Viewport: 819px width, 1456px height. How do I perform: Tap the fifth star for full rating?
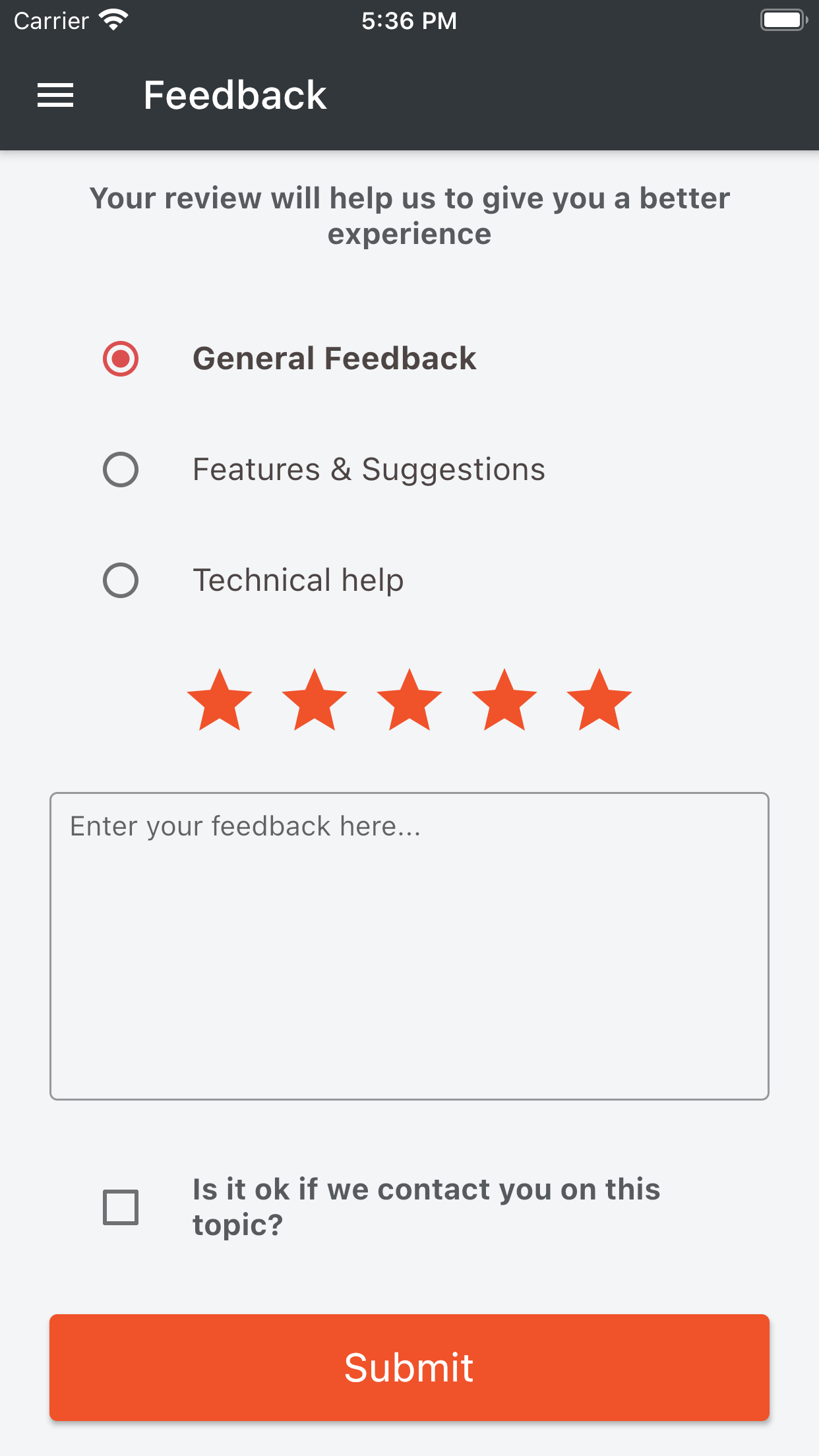[599, 702]
